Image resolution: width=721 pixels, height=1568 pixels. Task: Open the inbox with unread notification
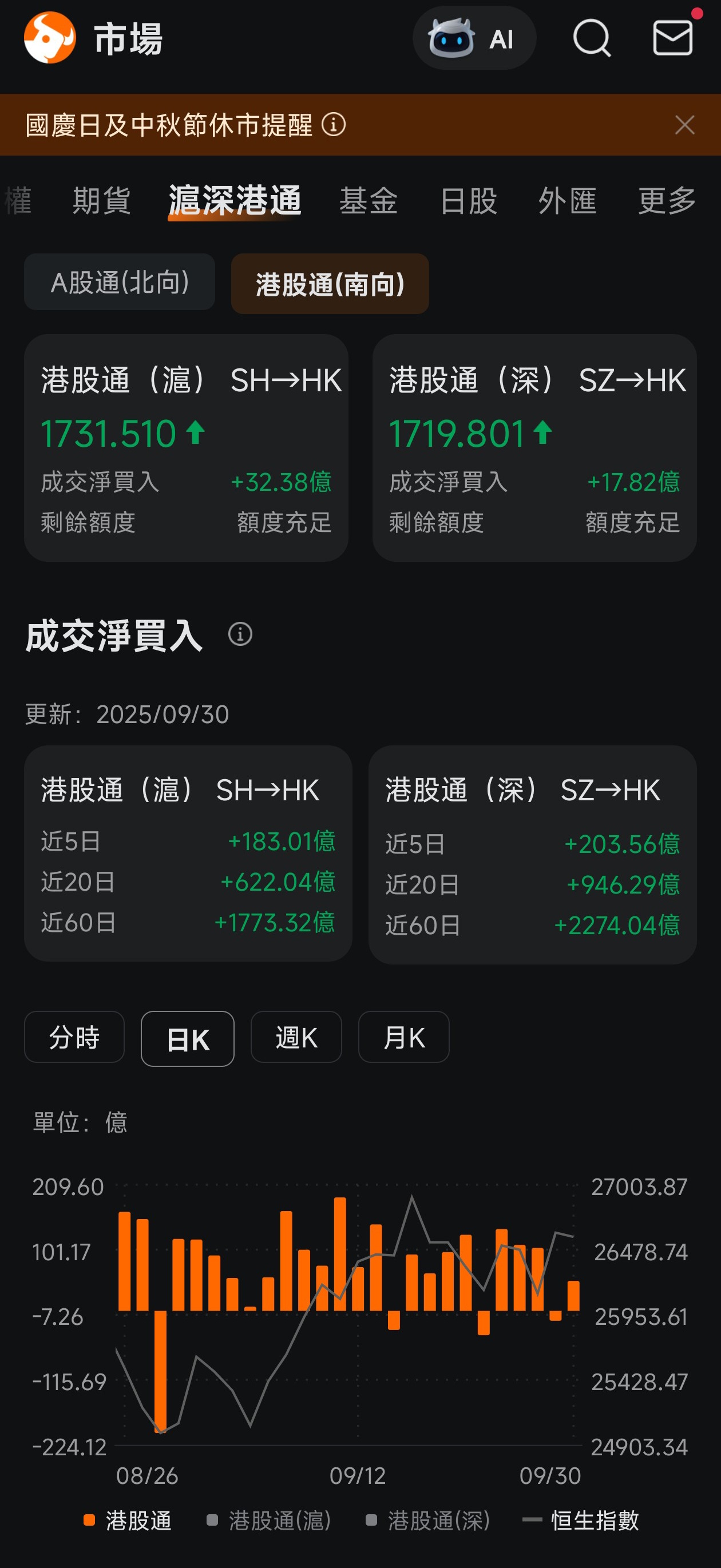pyautogui.click(x=672, y=38)
